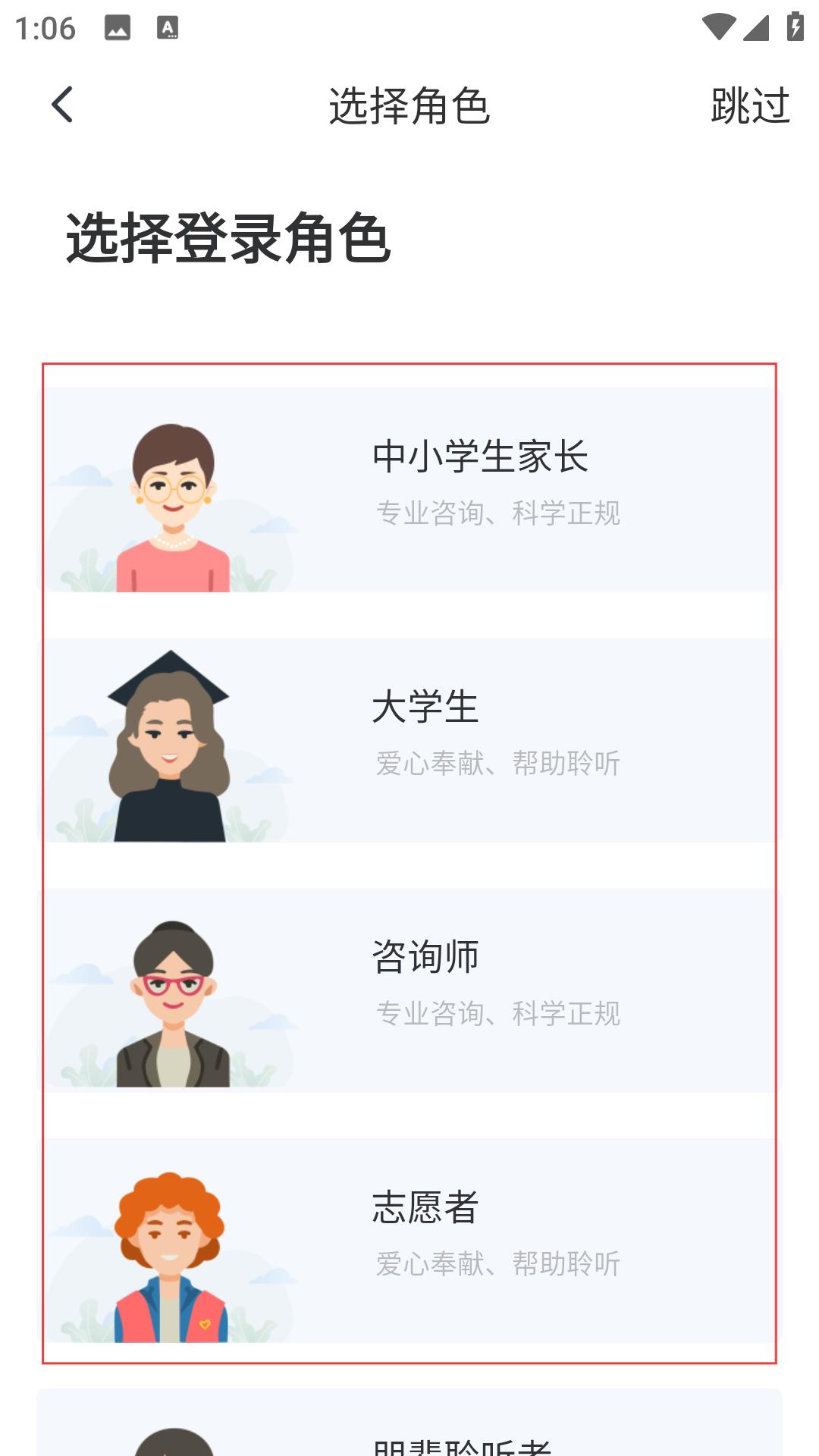Go back using the top-left arrow

point(62,105)
